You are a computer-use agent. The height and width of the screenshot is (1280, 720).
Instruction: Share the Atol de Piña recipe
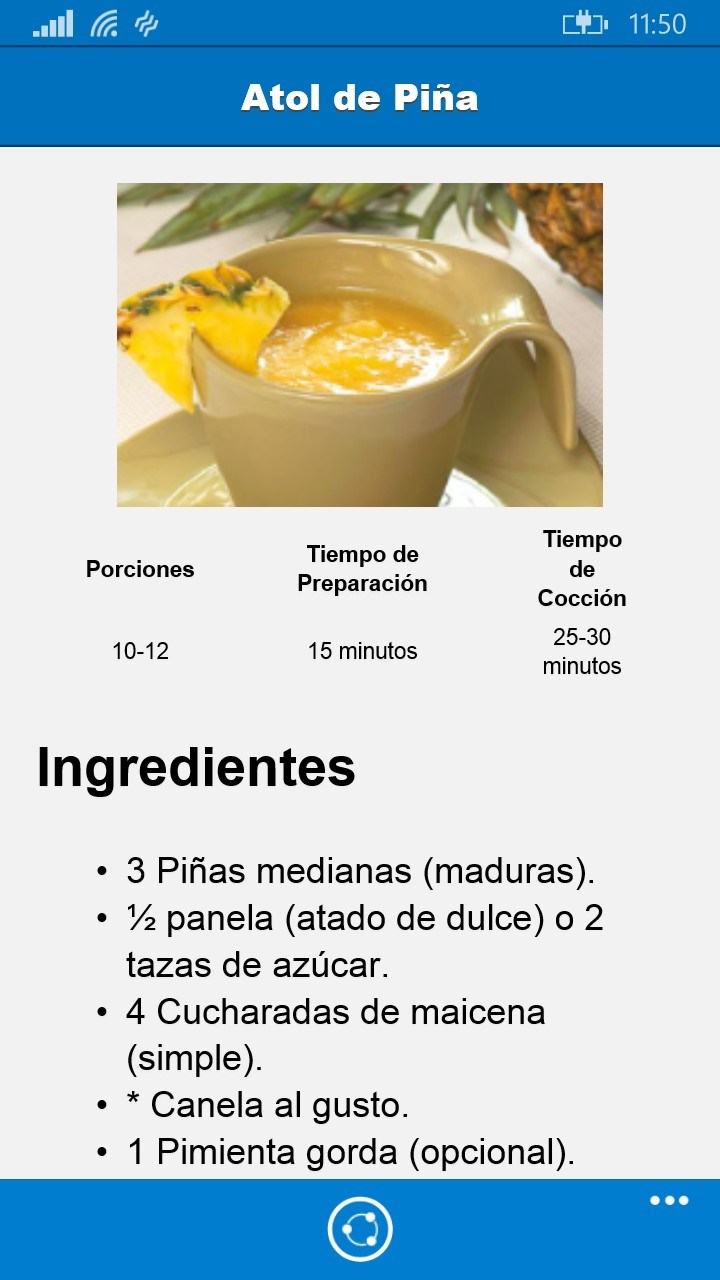pyautogui.click(x=360, y=1228)
